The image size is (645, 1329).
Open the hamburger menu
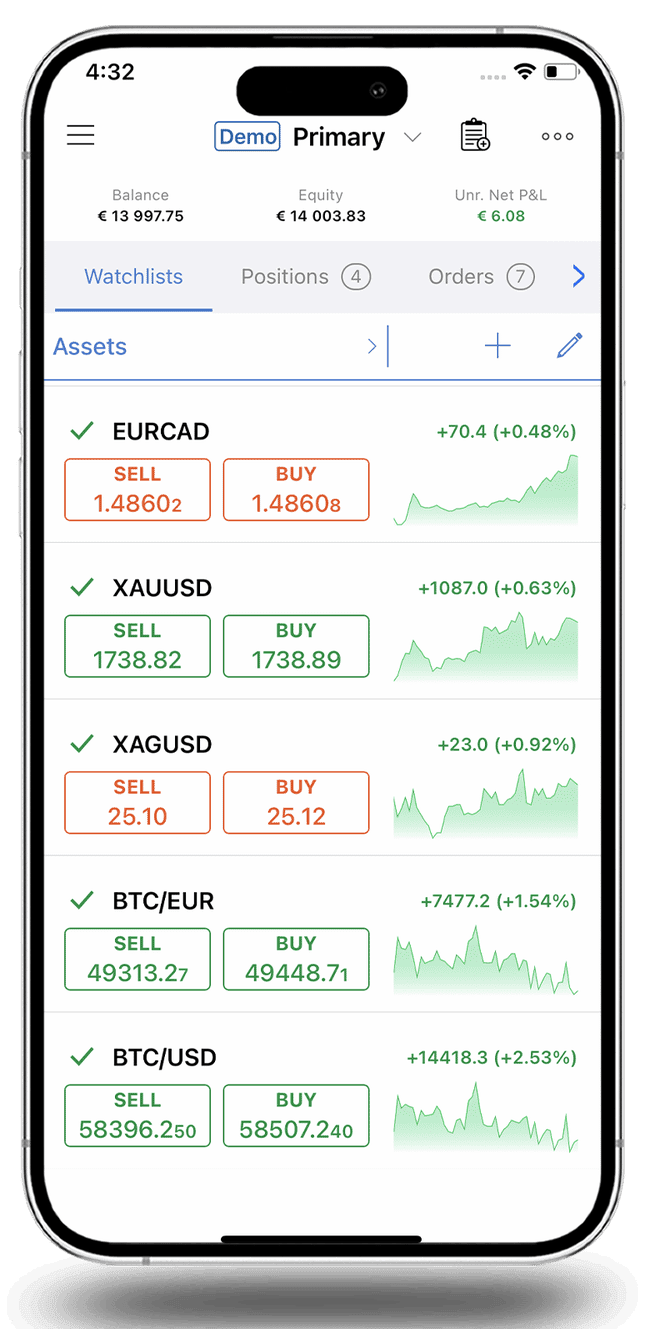81,136
